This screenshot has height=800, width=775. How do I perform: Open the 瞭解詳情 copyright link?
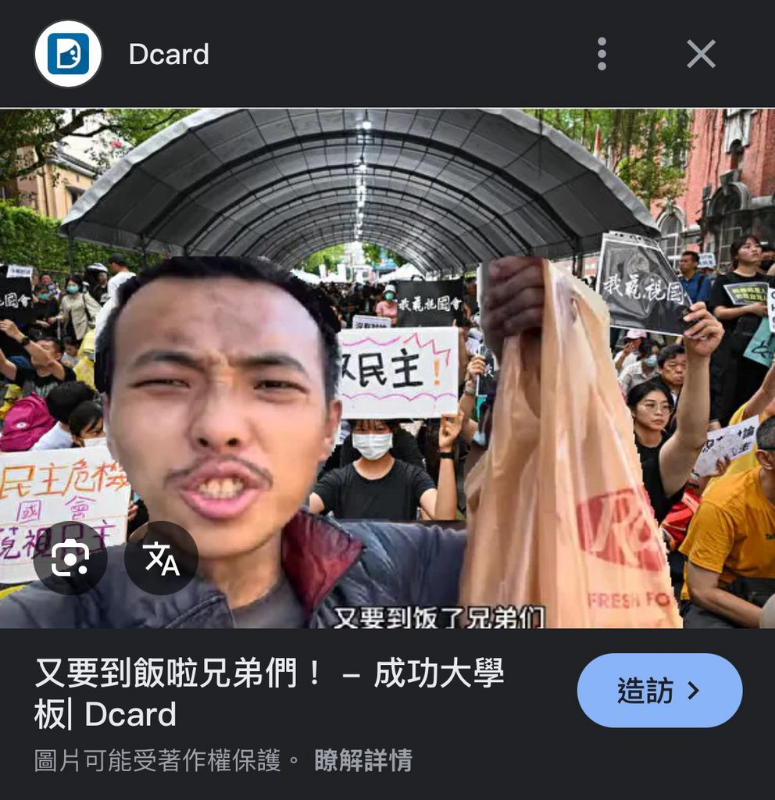click(363, 760)
